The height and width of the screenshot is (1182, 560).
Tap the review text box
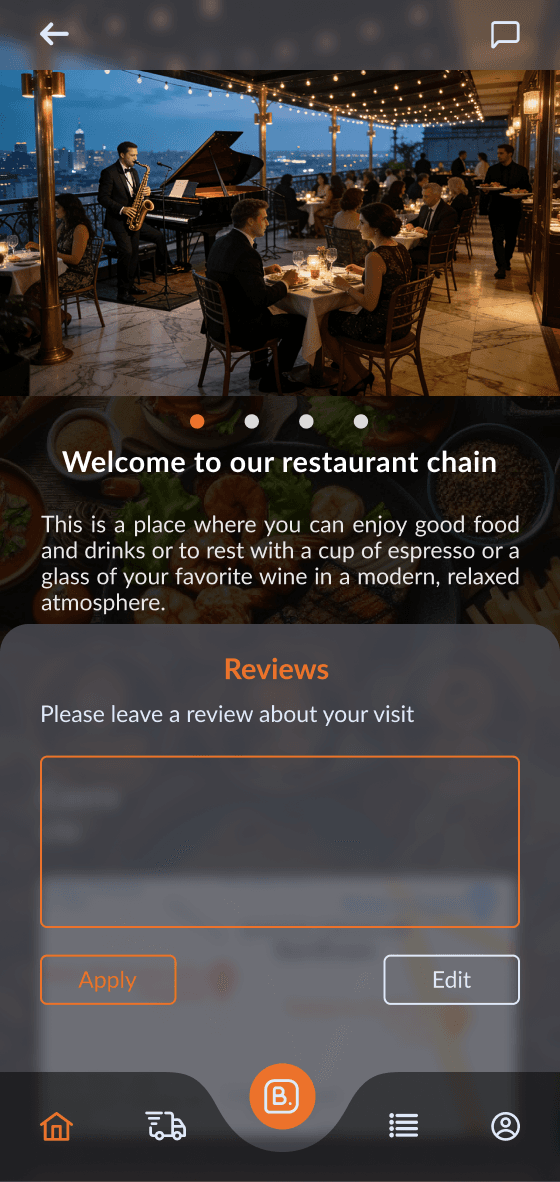[280, 841]
